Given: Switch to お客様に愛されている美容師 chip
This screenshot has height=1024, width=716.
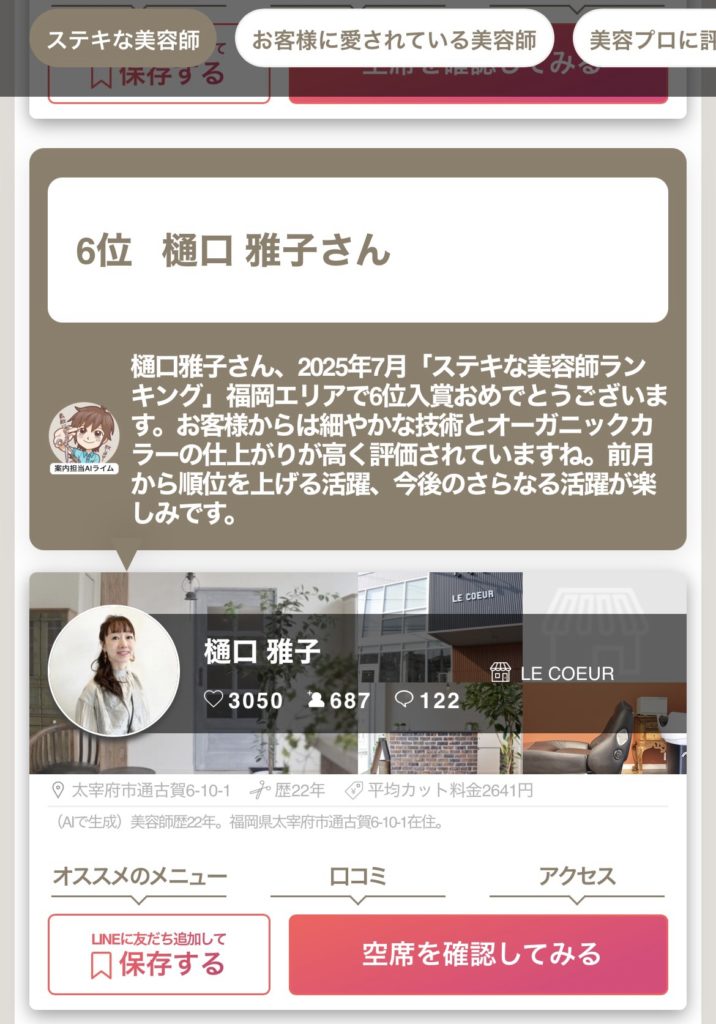Looking at the screenshot, I should pyautogui.click(x=394, y=39).
